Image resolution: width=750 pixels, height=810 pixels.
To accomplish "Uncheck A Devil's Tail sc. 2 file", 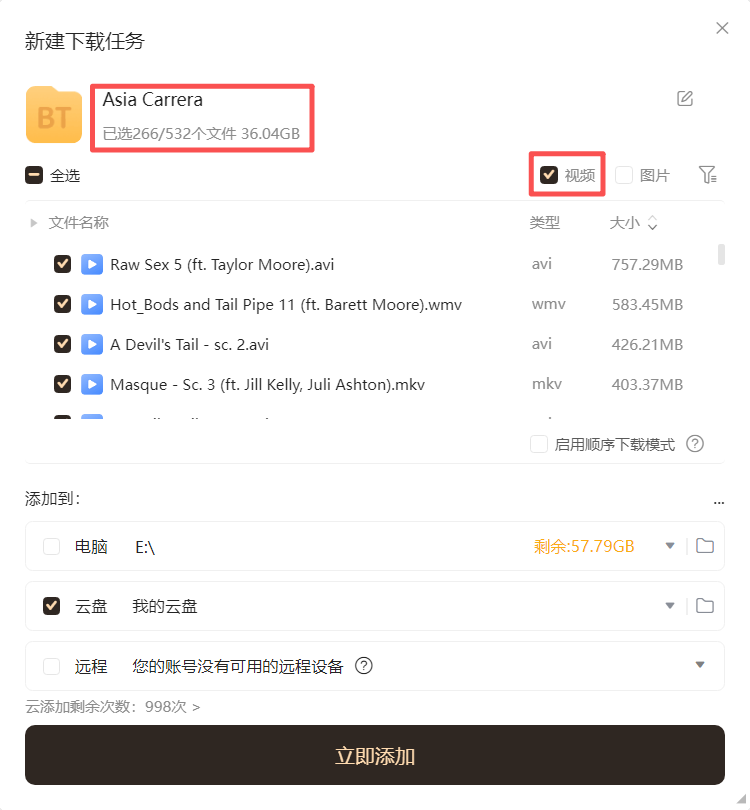I will [x=62, y=344].
